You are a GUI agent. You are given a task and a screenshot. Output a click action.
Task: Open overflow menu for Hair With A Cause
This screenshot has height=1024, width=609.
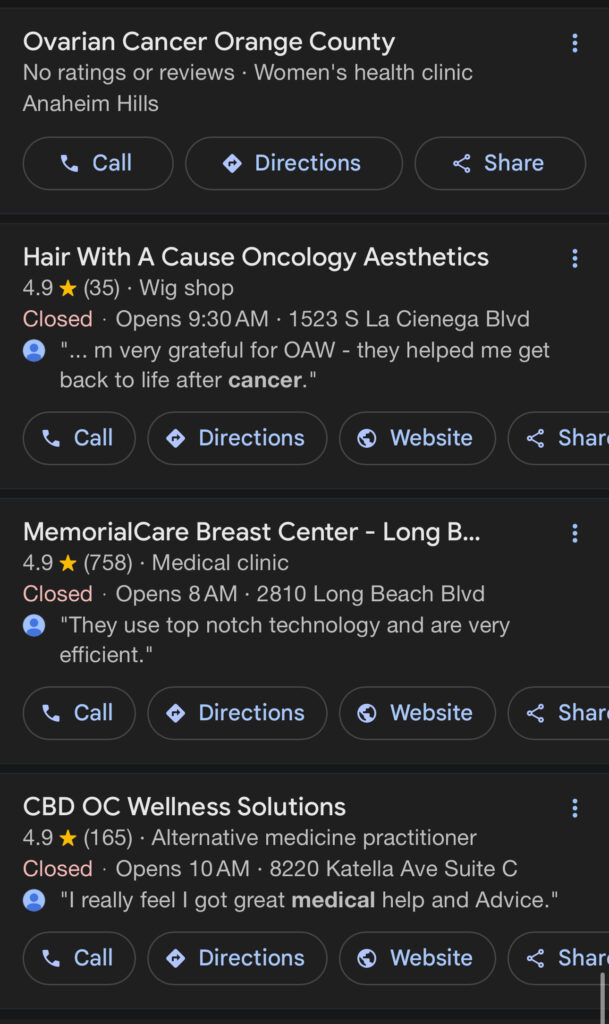coord(574,259)
